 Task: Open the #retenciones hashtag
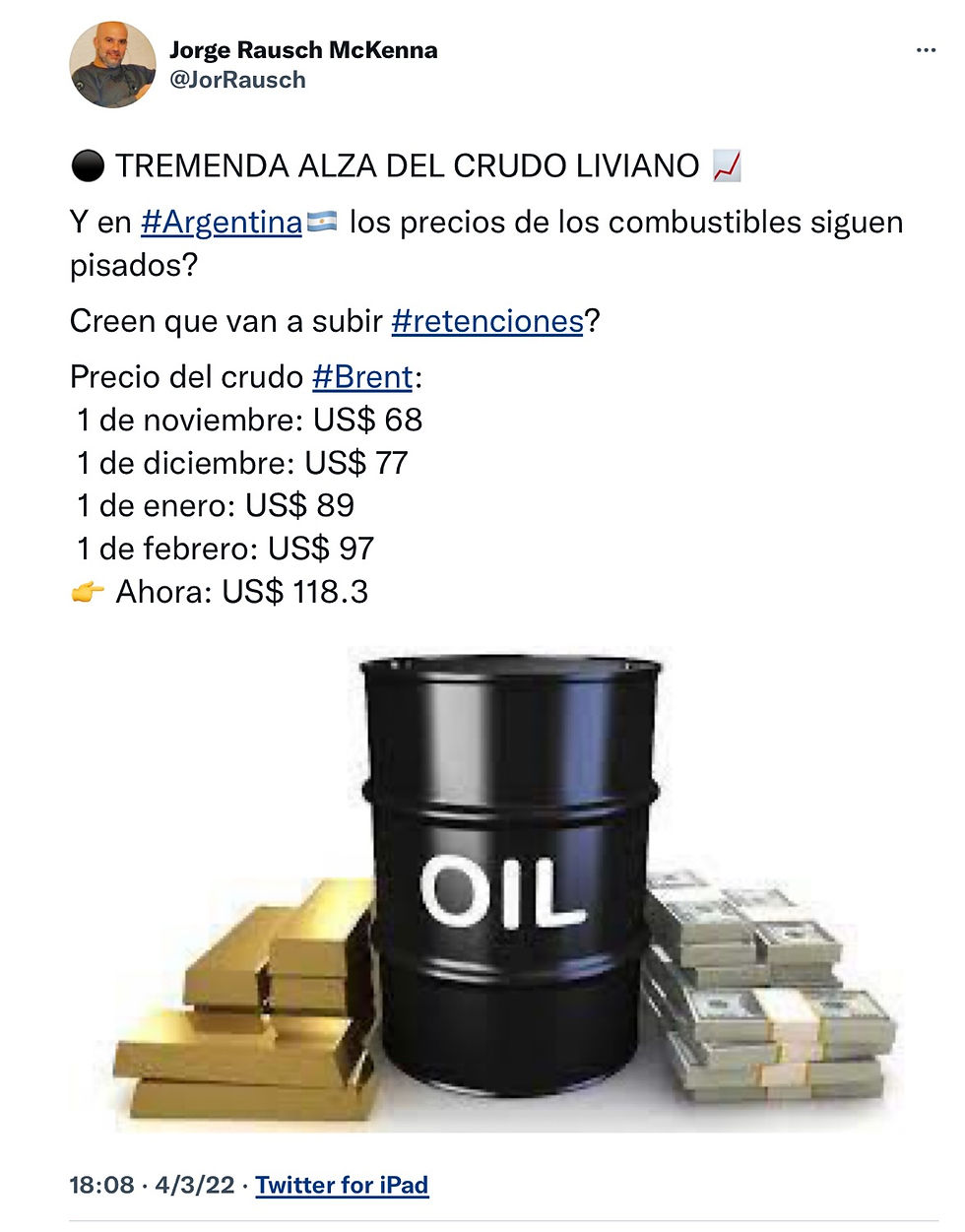tap(487, 321)
